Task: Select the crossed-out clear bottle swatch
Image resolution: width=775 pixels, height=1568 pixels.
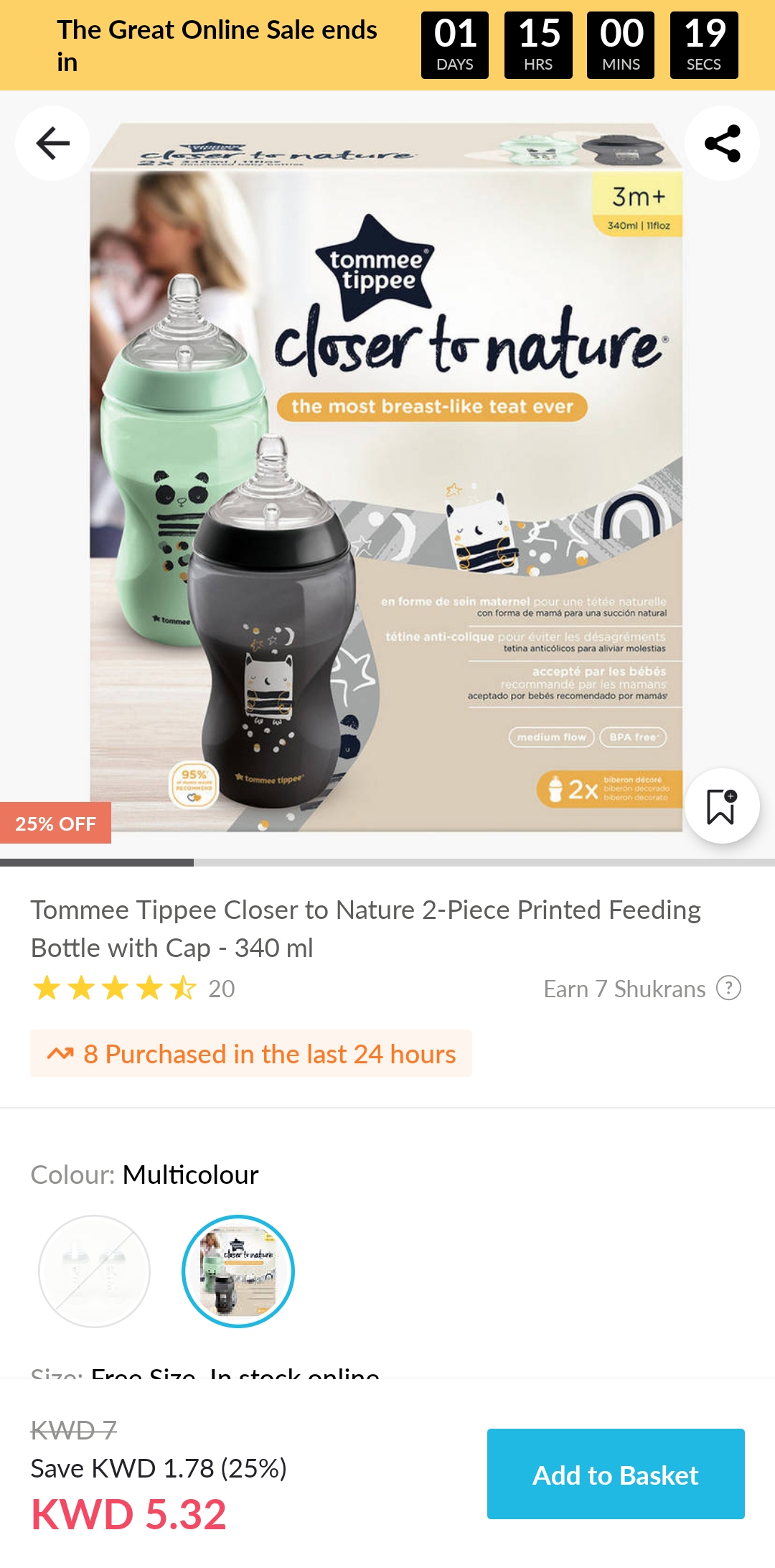Action: tap(94, 1271)
